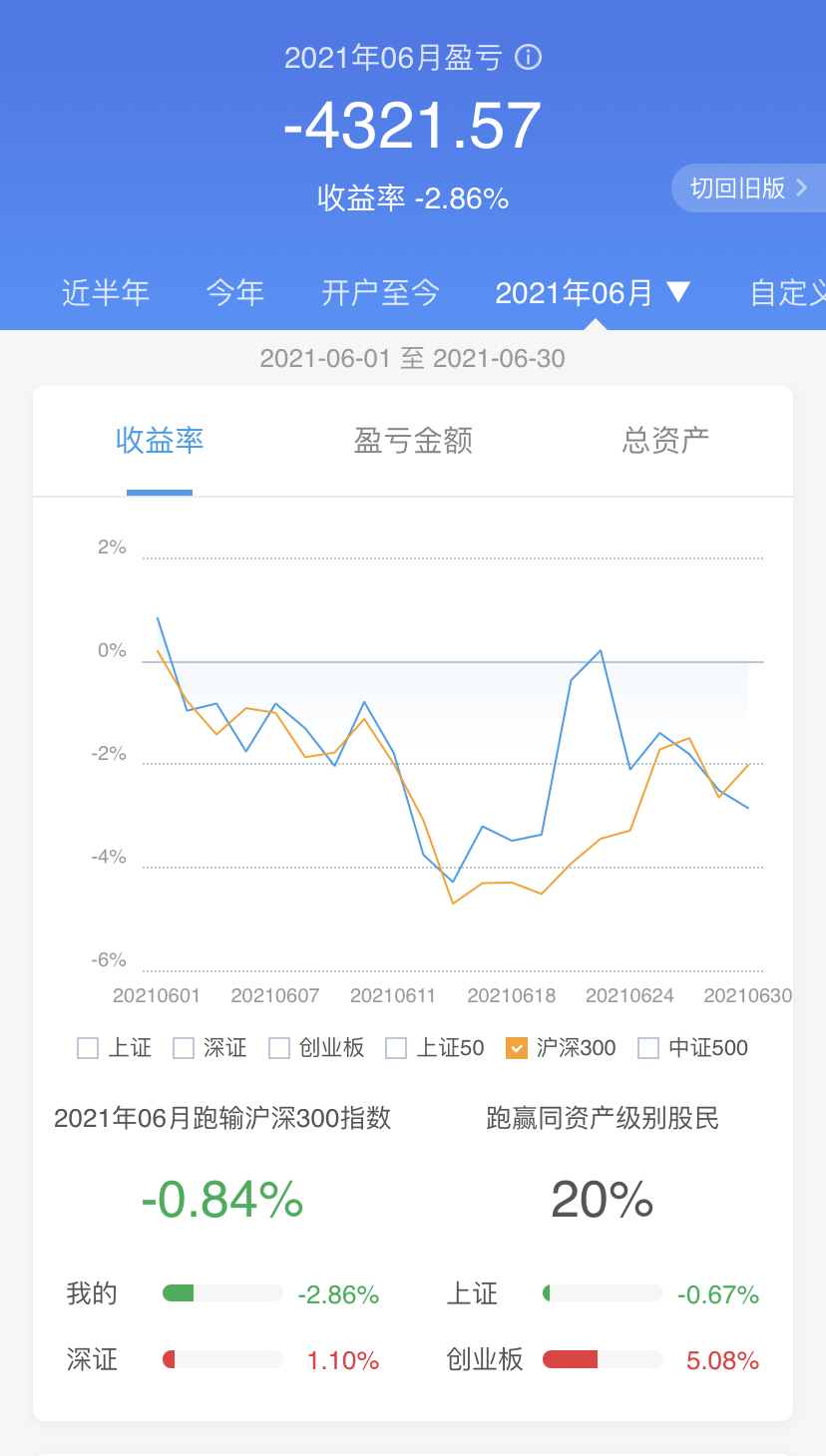Uncheck the 沪深300 checkbox
The image size is (826, 1456).
[517, 1048]
